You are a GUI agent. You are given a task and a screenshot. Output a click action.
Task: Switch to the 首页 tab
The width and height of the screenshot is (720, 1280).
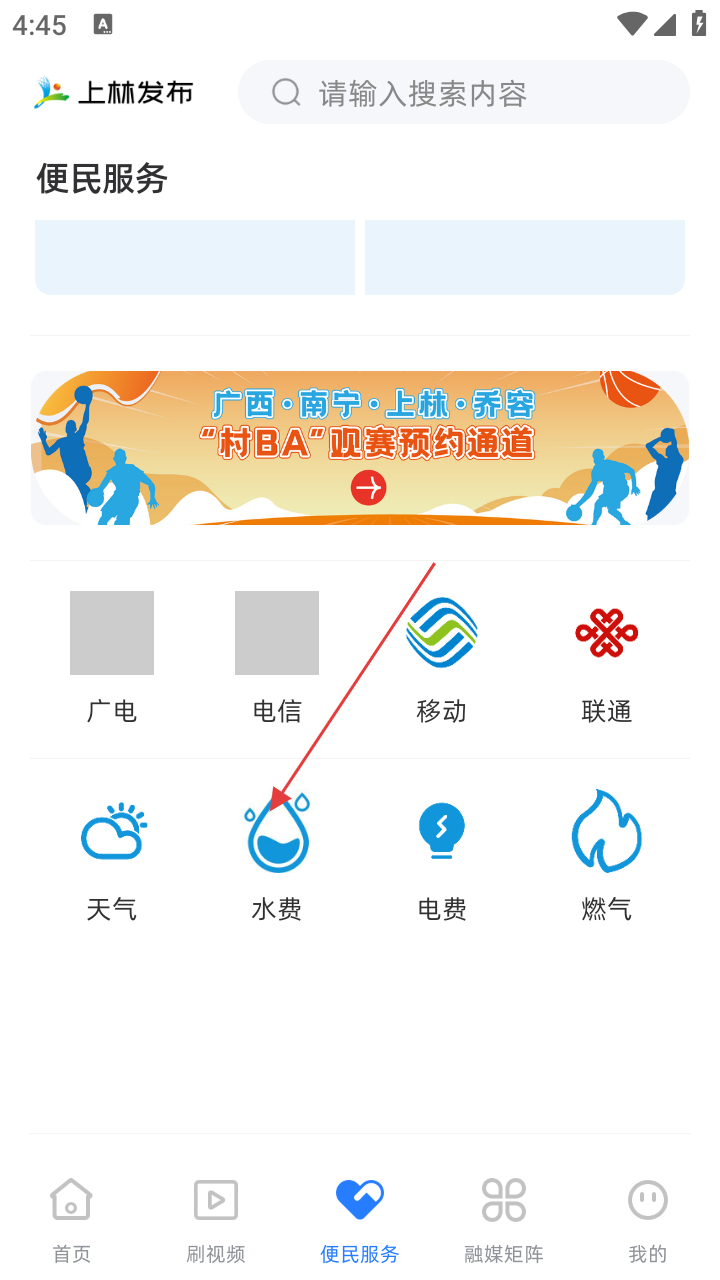tap(72, 1218)
